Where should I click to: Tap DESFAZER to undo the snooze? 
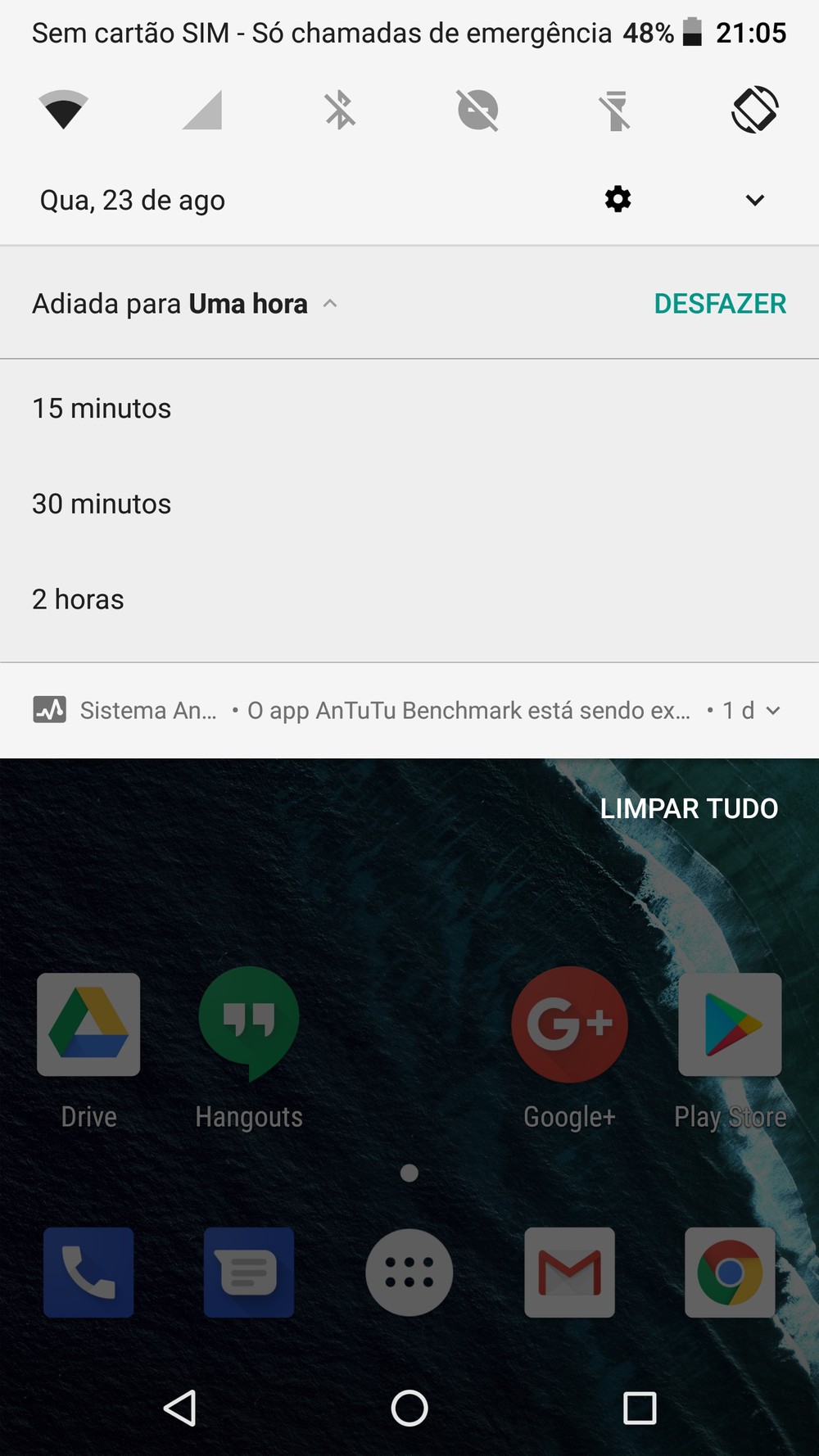pyautogui.click(x=720, y=304)
